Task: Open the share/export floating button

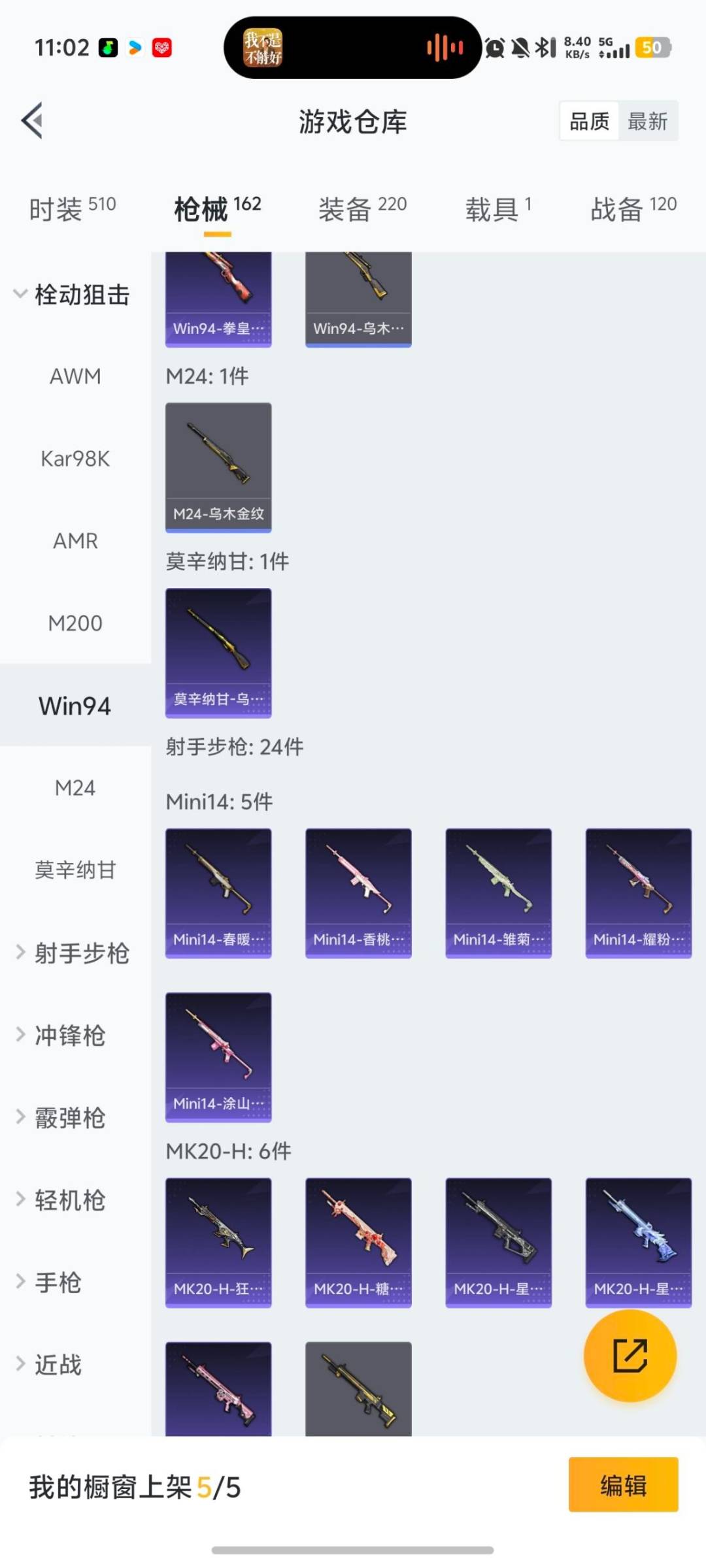Action: click(630, 1356)
